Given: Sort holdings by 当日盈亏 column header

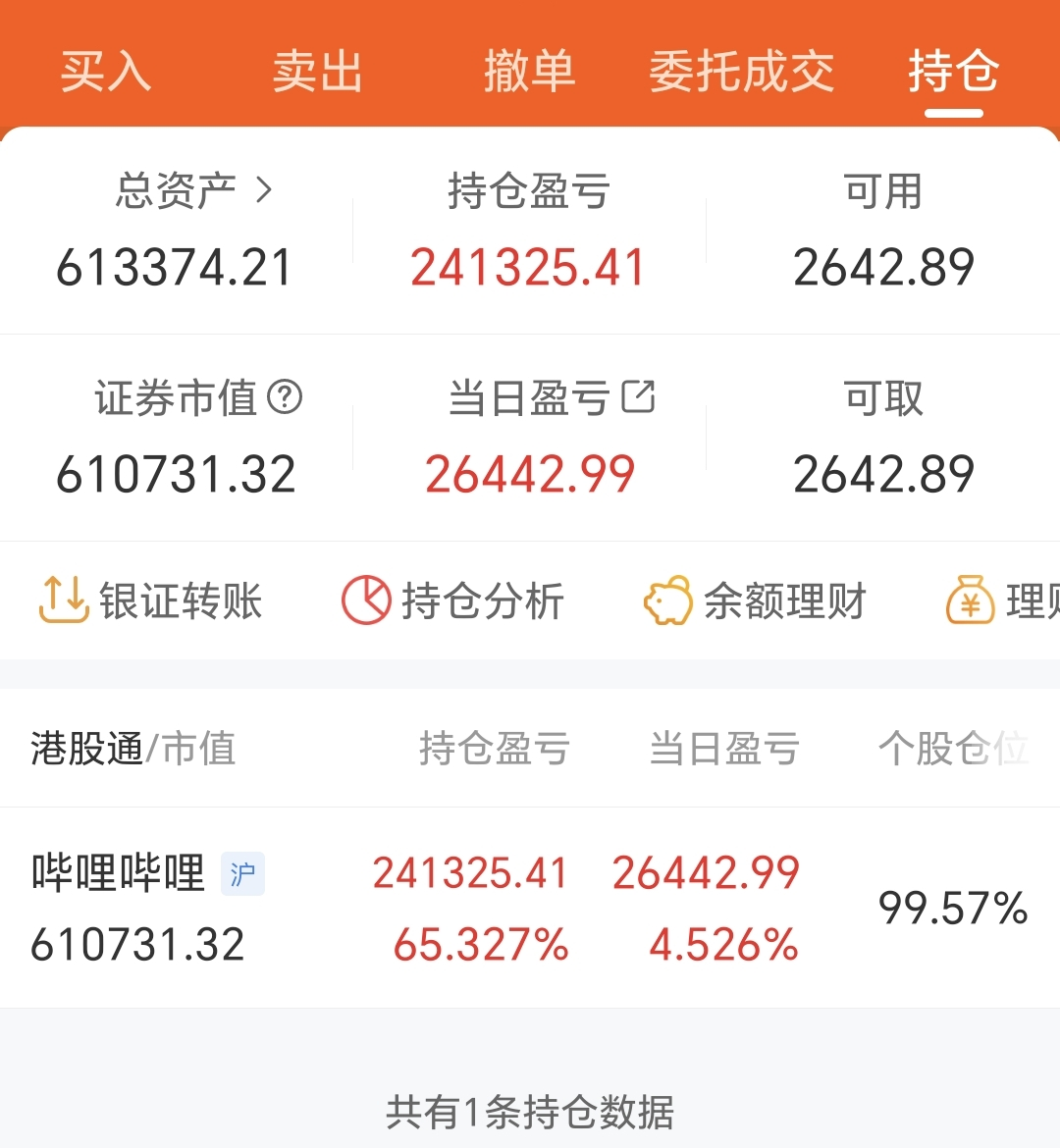Looking at the screenshot, I should [723, 749].
